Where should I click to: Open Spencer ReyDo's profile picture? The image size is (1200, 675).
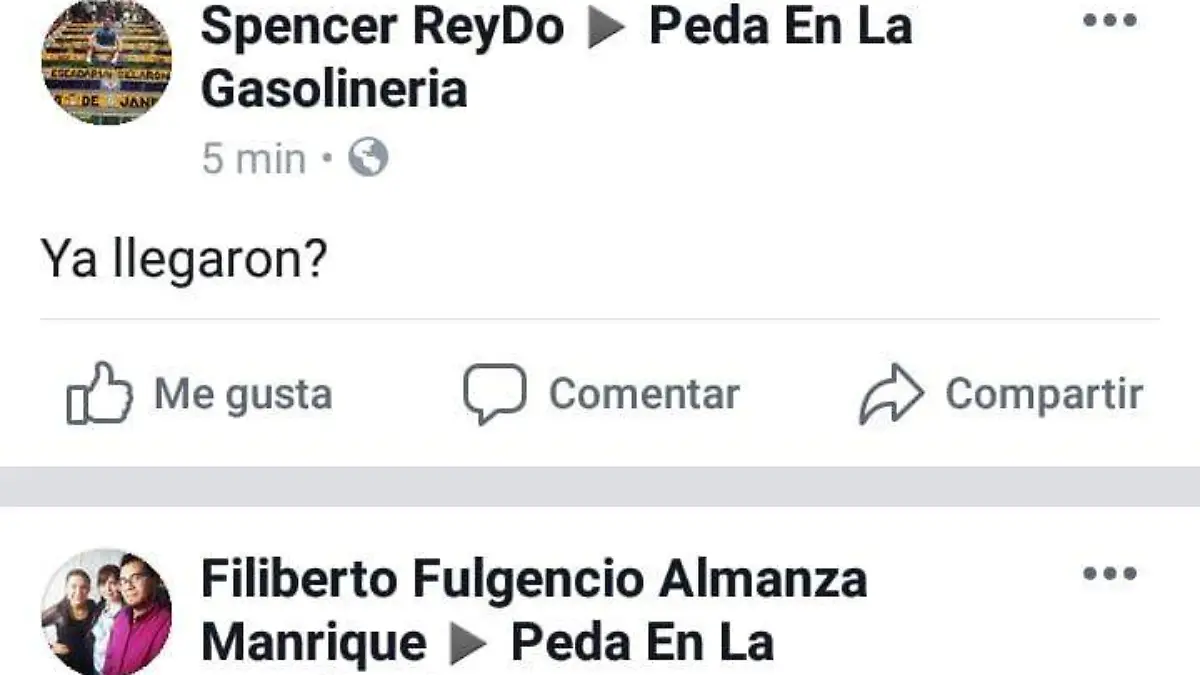[106, 62]
